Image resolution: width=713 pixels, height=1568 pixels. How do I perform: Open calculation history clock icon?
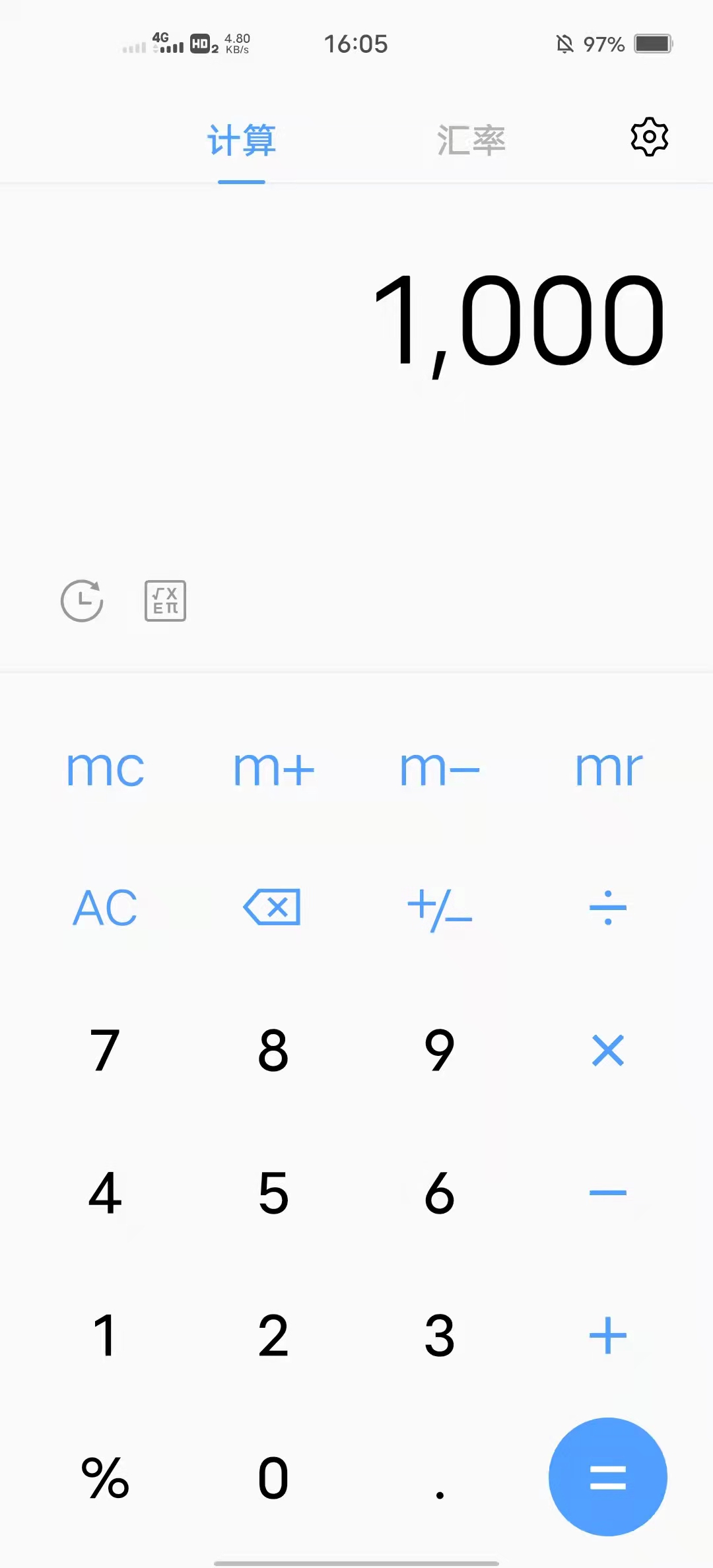(82, 601)
